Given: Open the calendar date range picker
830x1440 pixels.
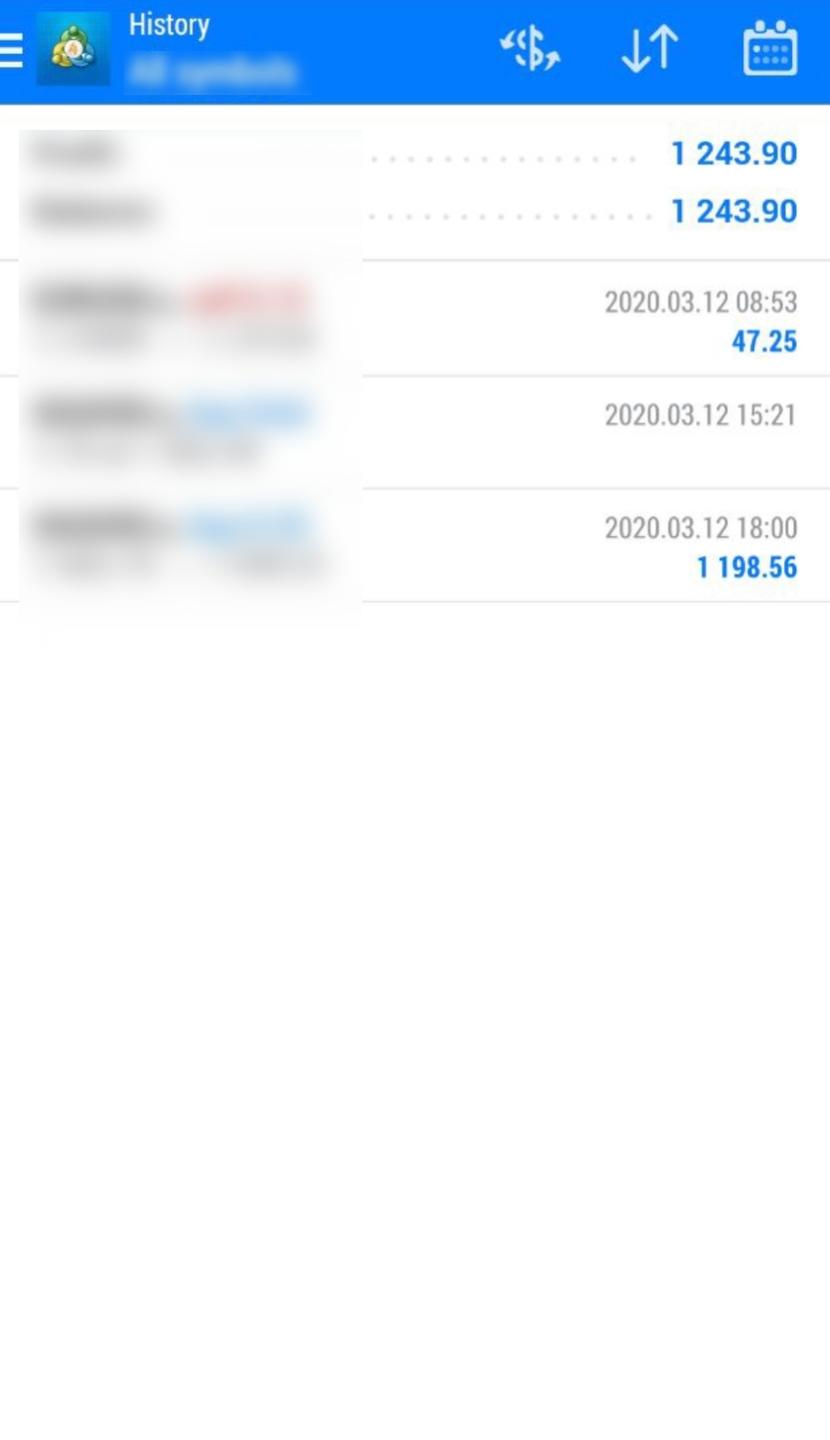Looking at the screenshot, I should tap(770, 50).
